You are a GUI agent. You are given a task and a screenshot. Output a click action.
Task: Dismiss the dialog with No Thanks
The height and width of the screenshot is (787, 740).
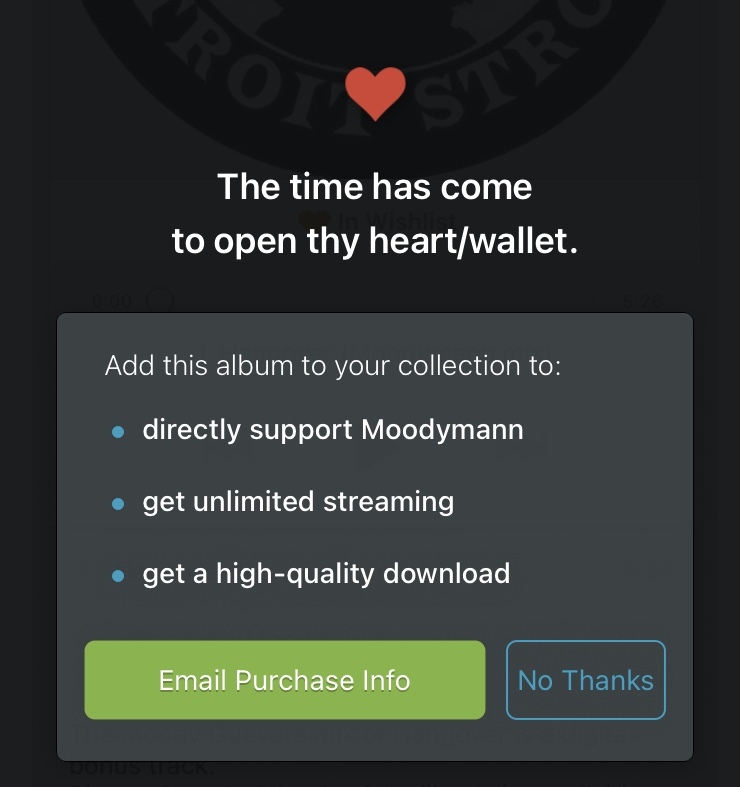click(x=585, y=680)
